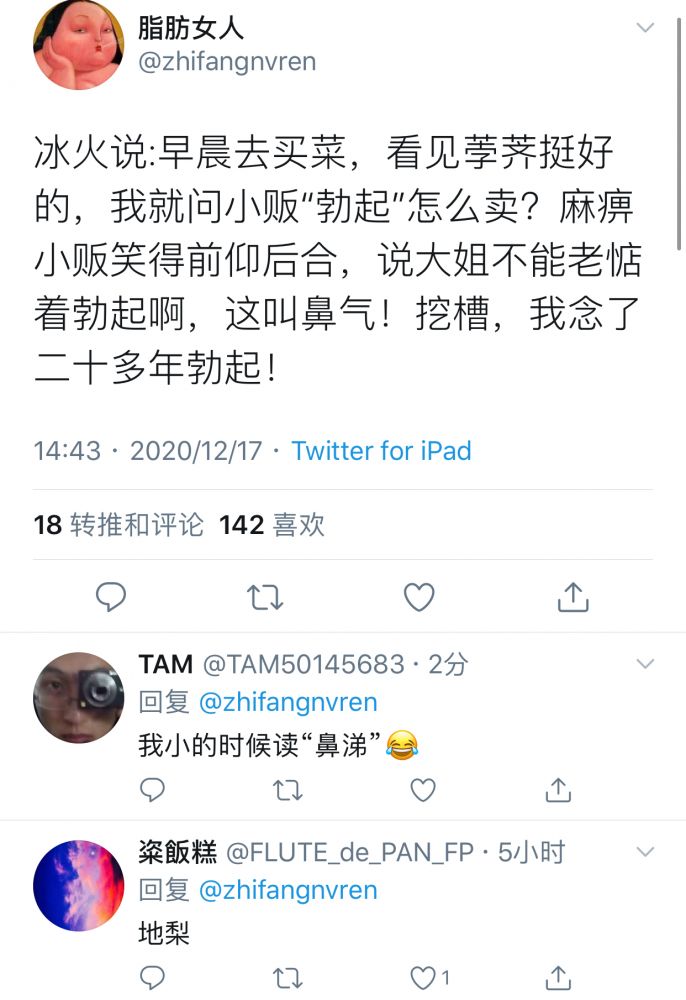Image resolution: width=686 pixels, height=1000 pixels.
Task: Reply to 脂肪女人's main tweet
Action: tap(111, 597)
